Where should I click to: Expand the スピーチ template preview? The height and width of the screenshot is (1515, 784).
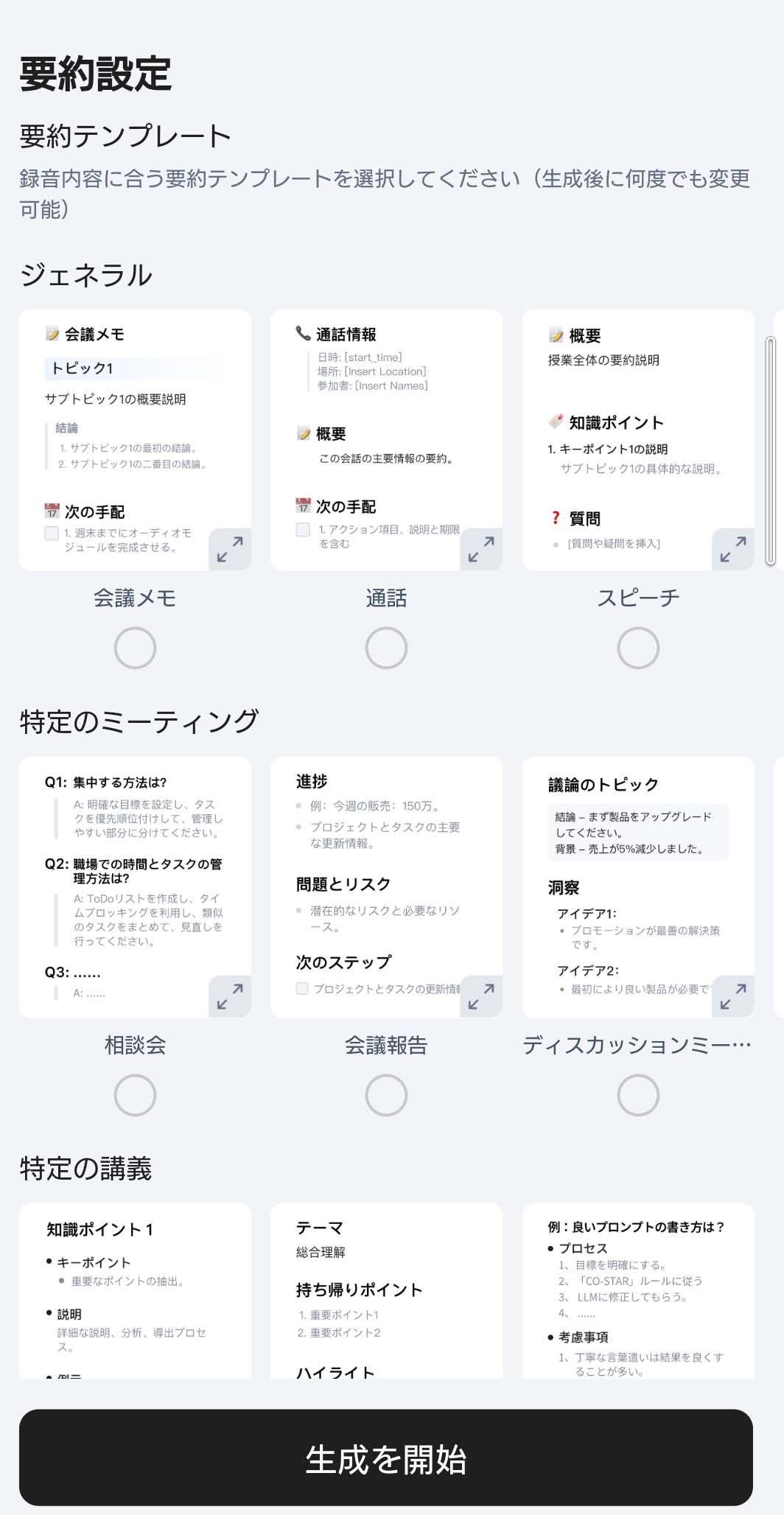pos(733,549)
